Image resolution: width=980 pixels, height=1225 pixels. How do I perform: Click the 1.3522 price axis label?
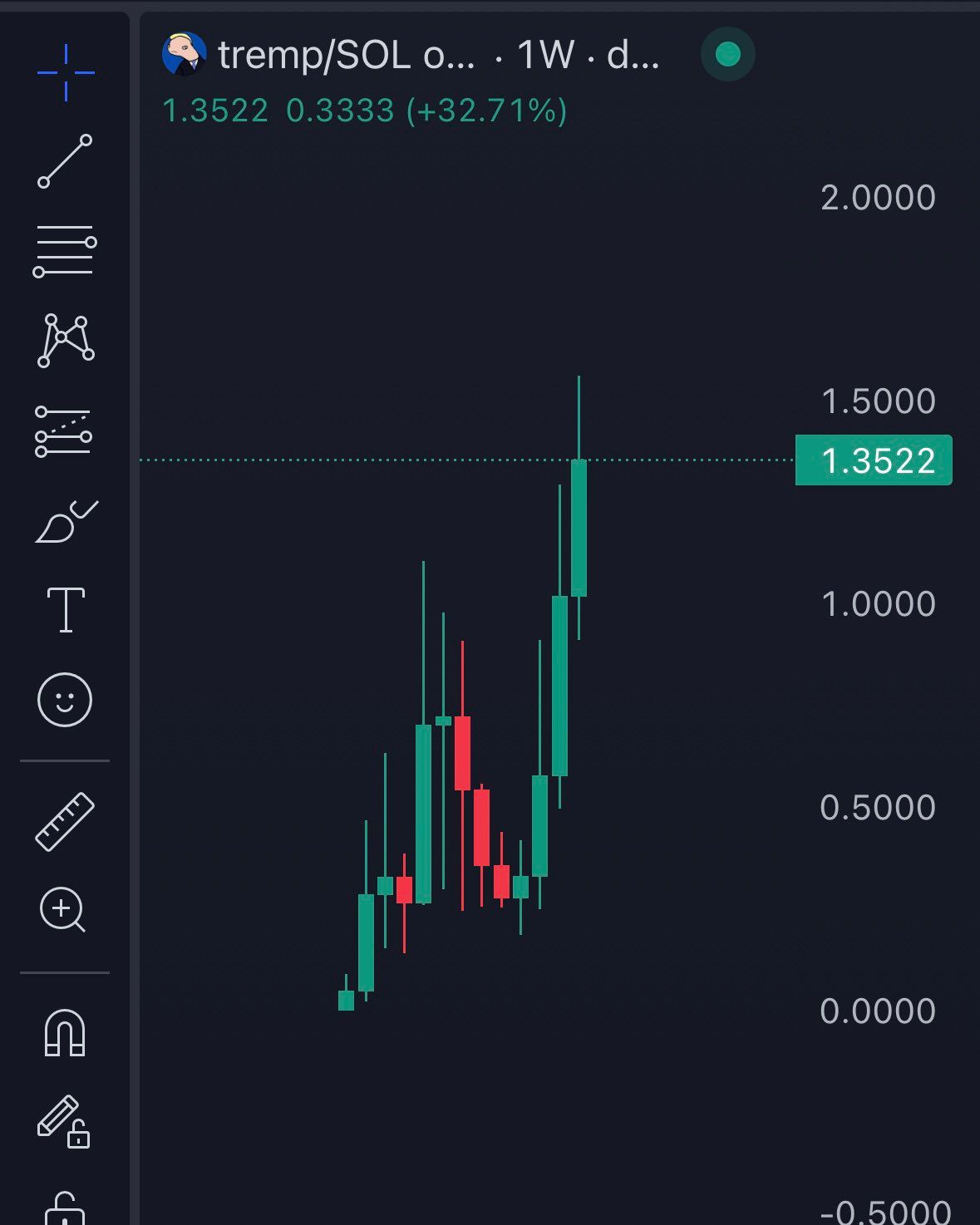click(873, 461)
